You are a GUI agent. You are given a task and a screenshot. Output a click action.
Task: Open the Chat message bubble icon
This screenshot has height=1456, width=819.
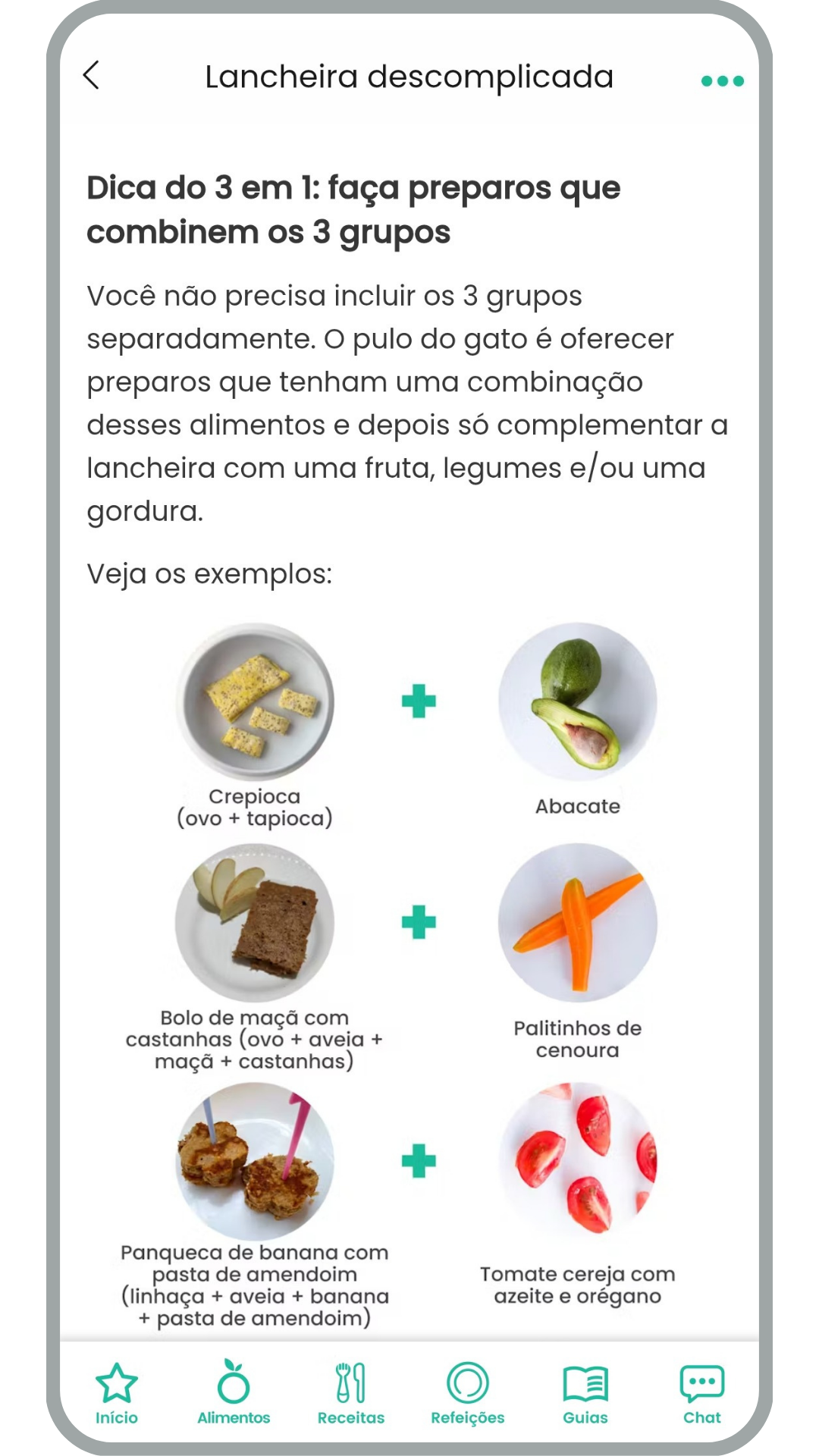701,1385
